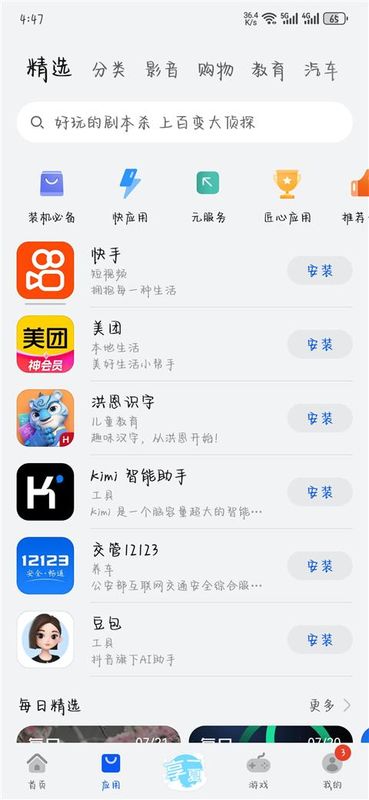Screen dimensions: 369x800
Task: Switch to the 游戏 bottom tab
Action: [258, 770]
